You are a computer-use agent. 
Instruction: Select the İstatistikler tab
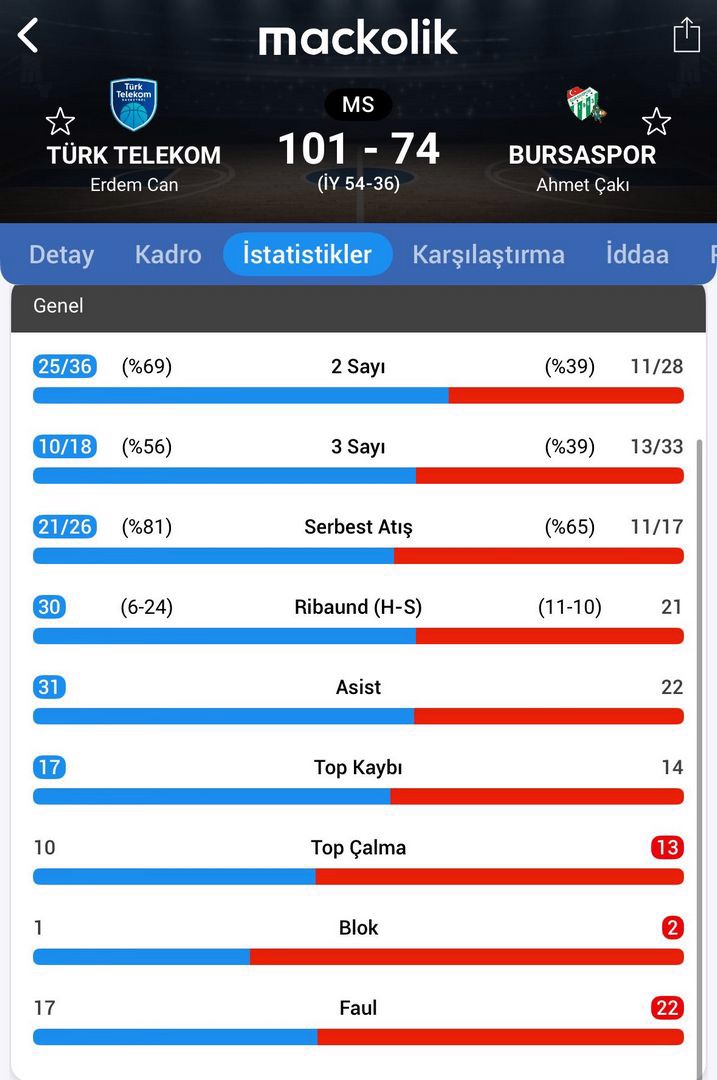click(x=307, y=254)
